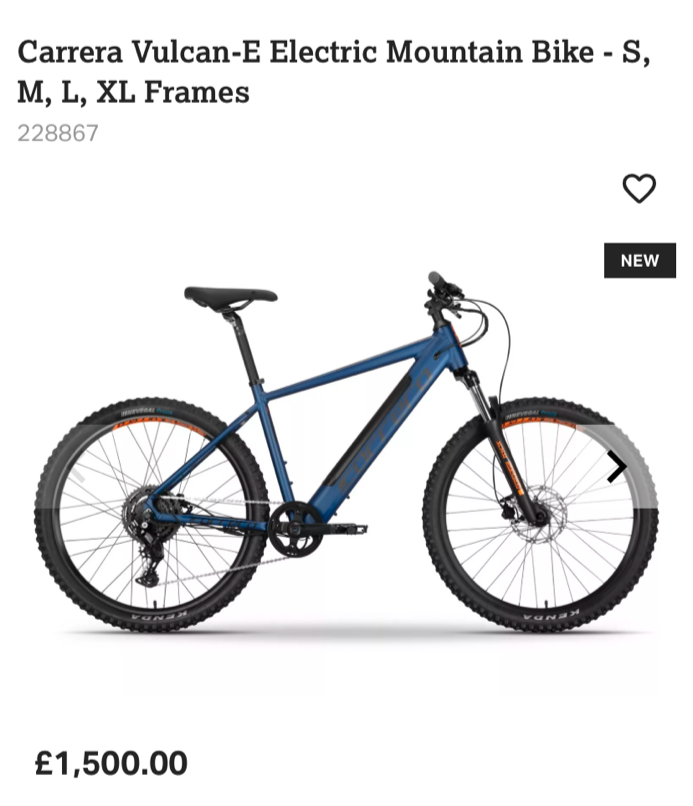Add the Carrera Vulcan-E to wishlist
693x806 pixels.
point(639,188)
